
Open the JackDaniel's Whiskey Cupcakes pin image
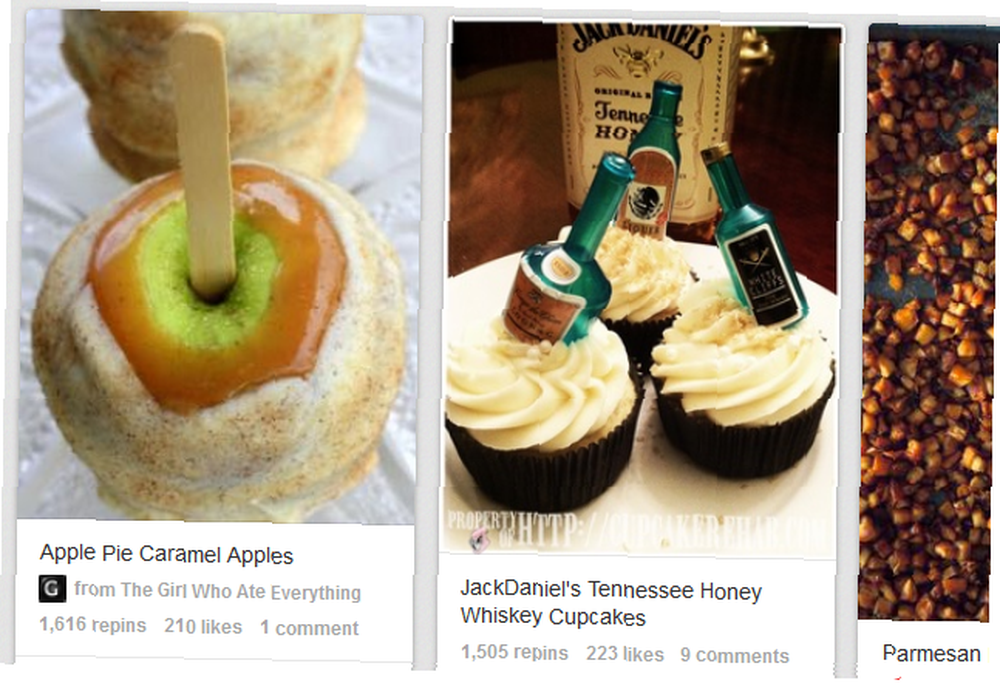(x=640, y=290)
